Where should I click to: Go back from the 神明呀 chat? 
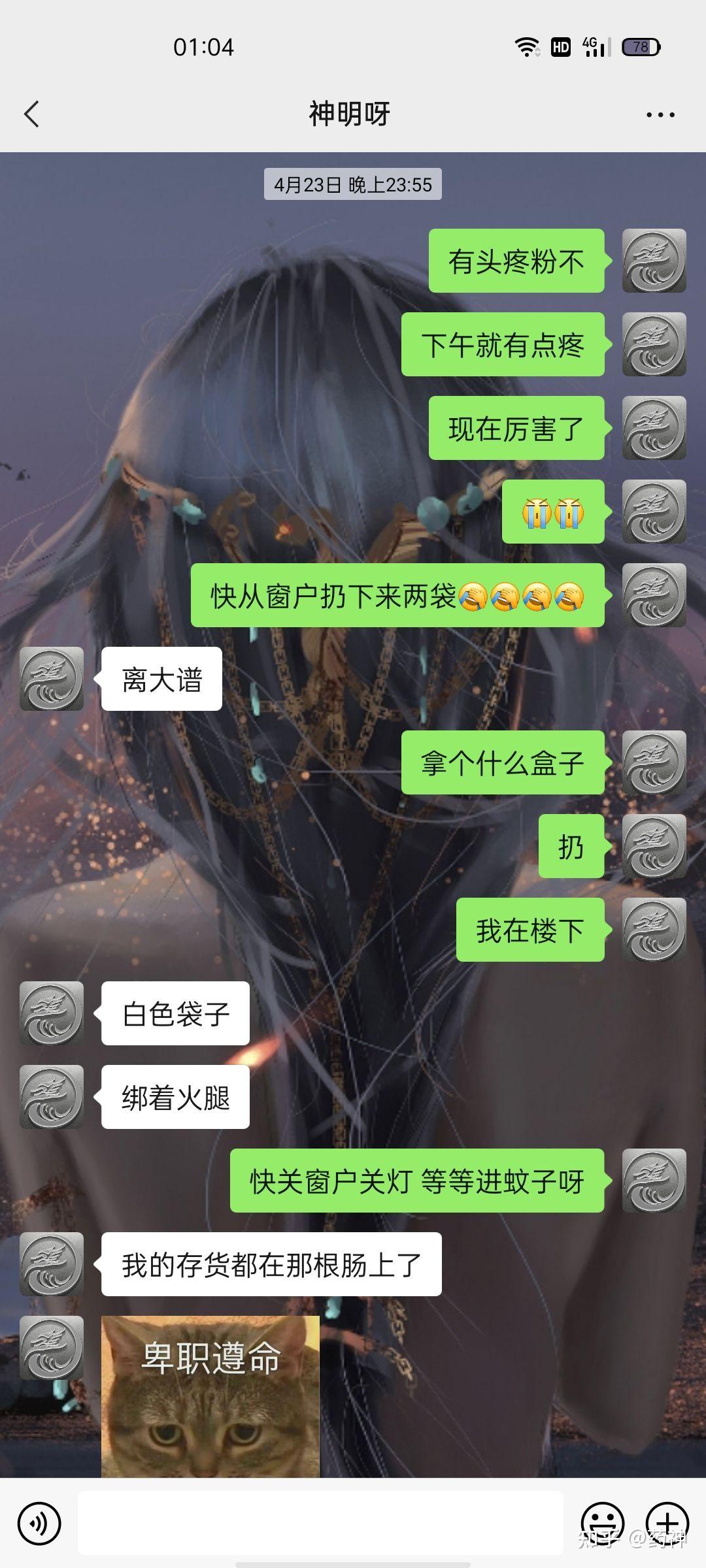31,114
